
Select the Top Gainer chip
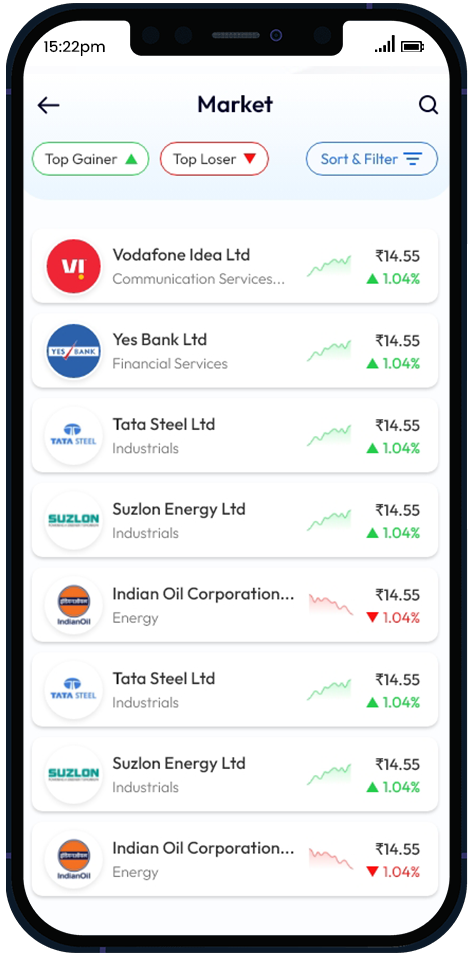pos(91,159)
